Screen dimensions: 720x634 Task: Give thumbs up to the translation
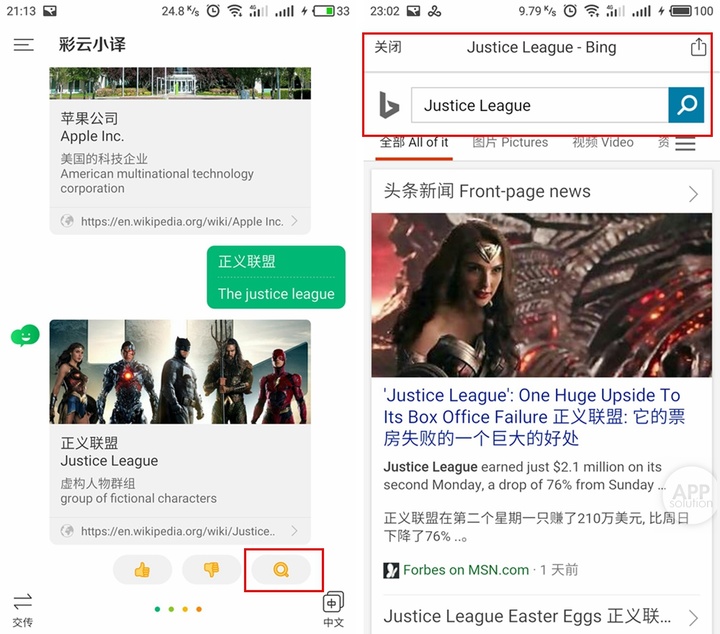tap(142, 570)
